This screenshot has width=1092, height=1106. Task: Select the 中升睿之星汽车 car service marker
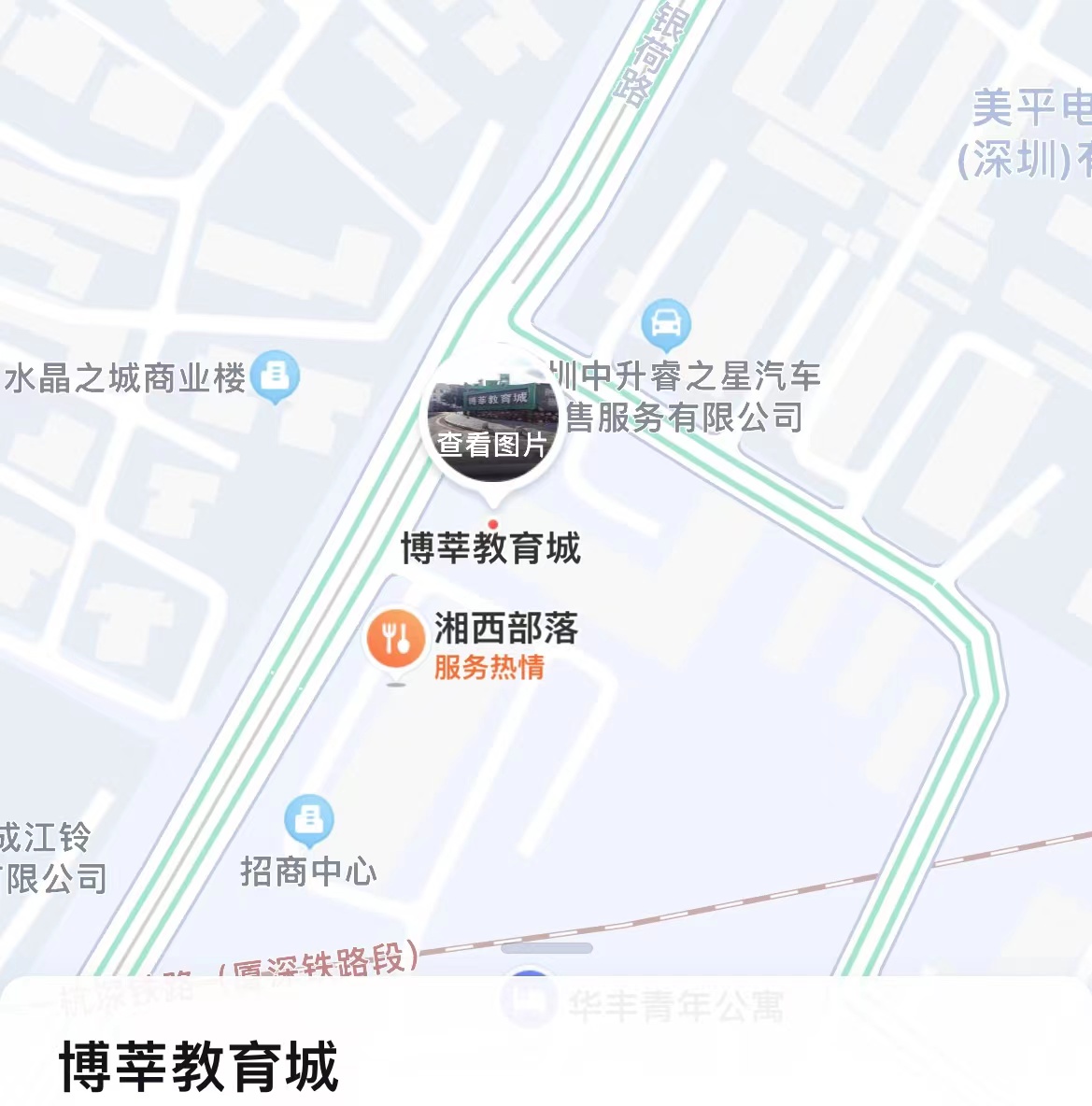point(666,325)
